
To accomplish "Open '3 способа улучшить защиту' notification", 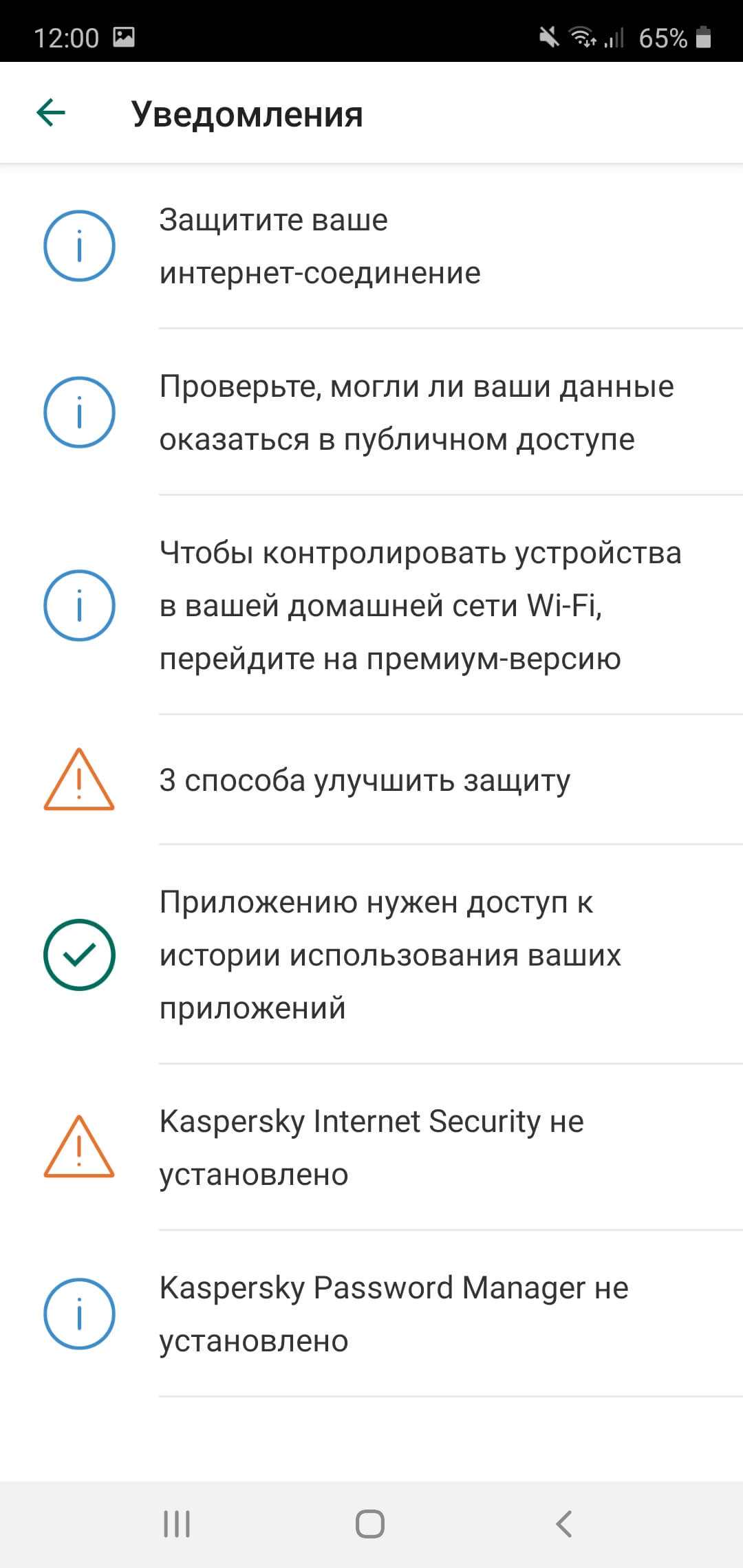I will (371, 781).
